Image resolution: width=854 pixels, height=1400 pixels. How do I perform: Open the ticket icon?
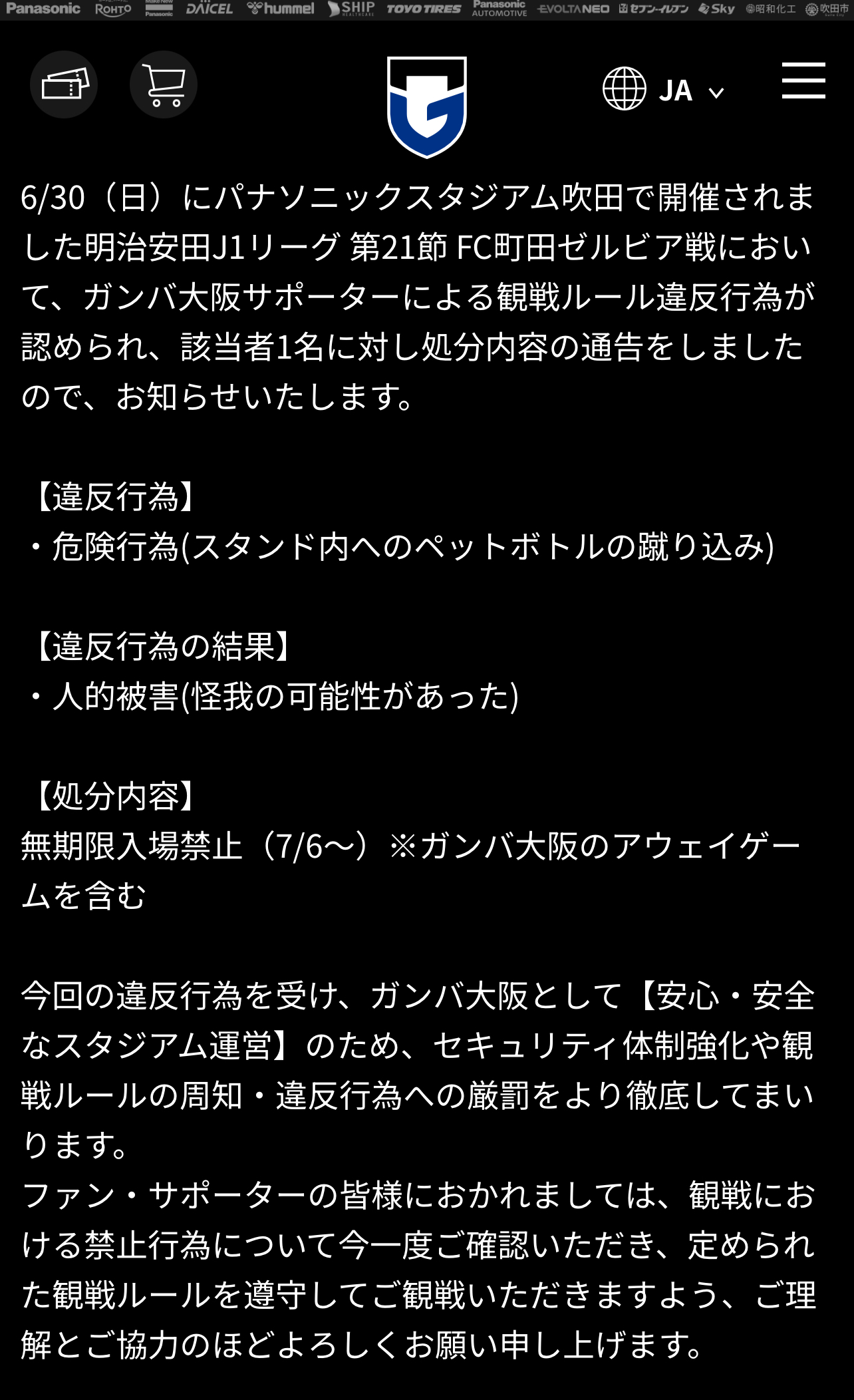pos(64,85)
